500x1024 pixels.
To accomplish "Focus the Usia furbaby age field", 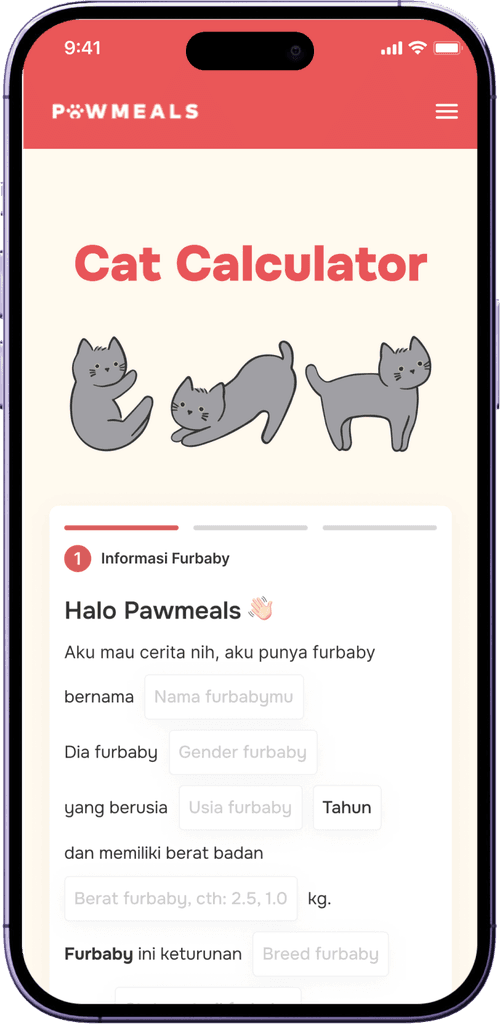I will [240, 808].
